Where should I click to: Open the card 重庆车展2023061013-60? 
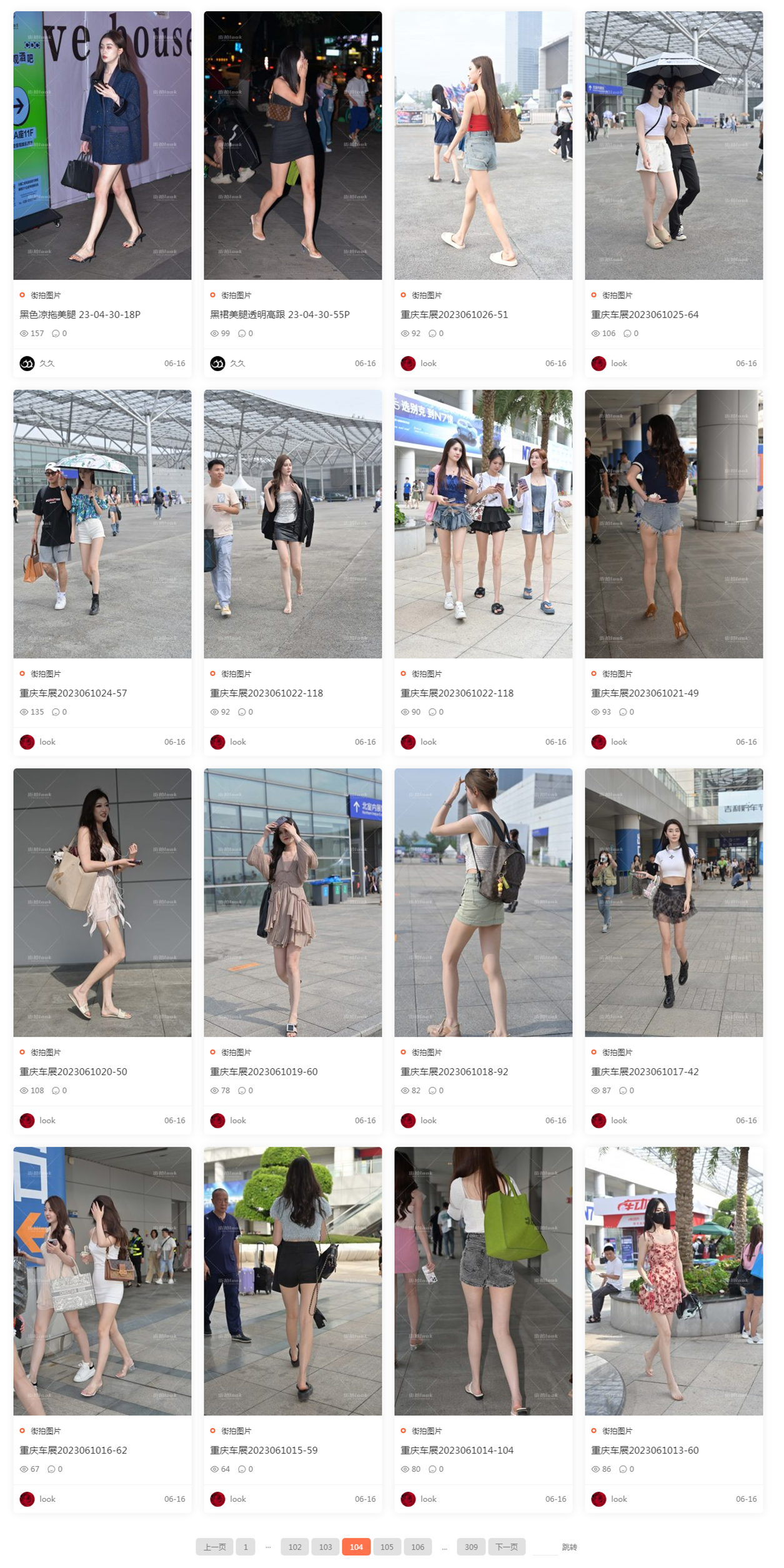tap(645, 1450)
